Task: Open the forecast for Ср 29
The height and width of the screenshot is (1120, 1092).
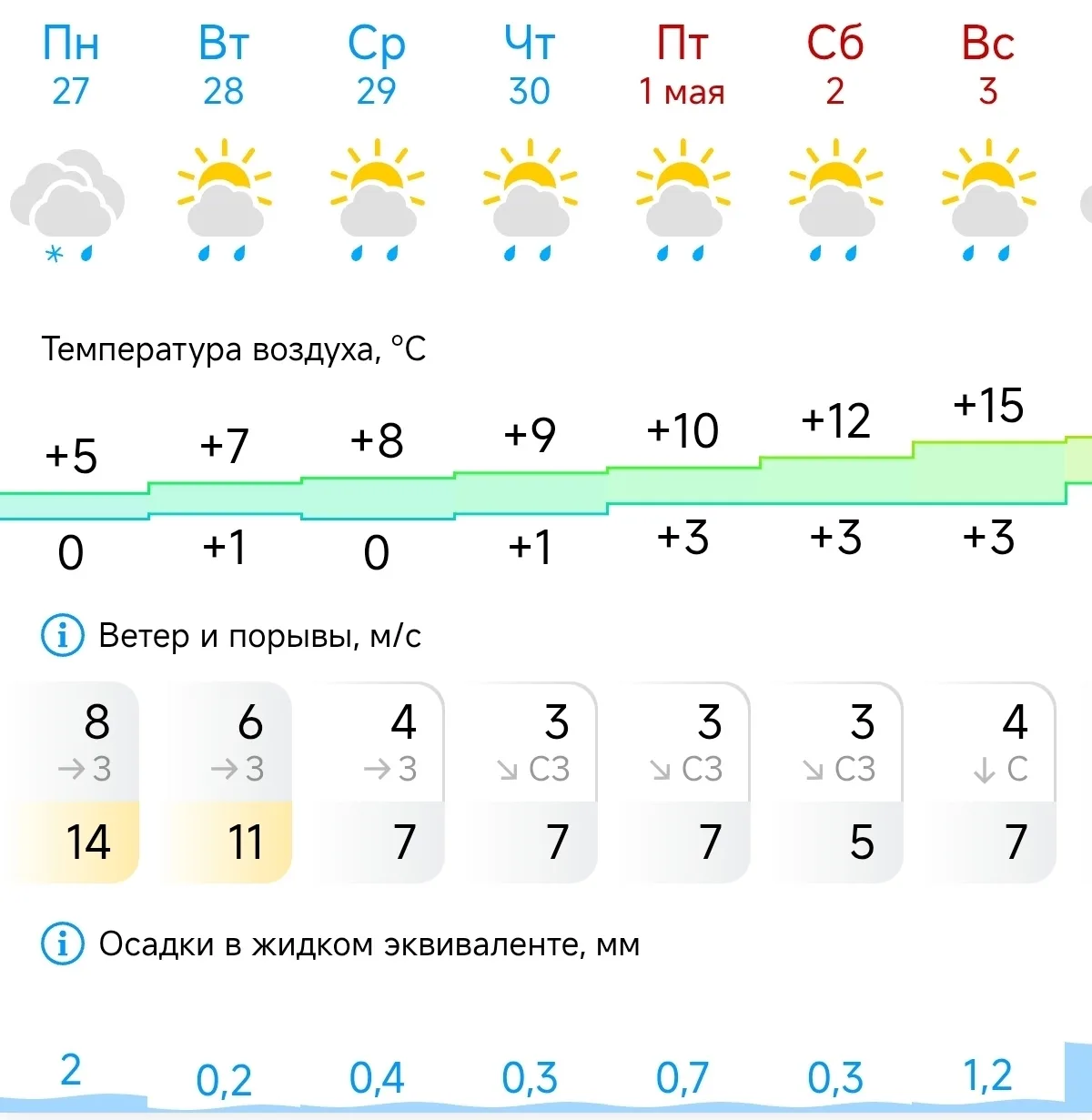Action: tap(377, 66)
